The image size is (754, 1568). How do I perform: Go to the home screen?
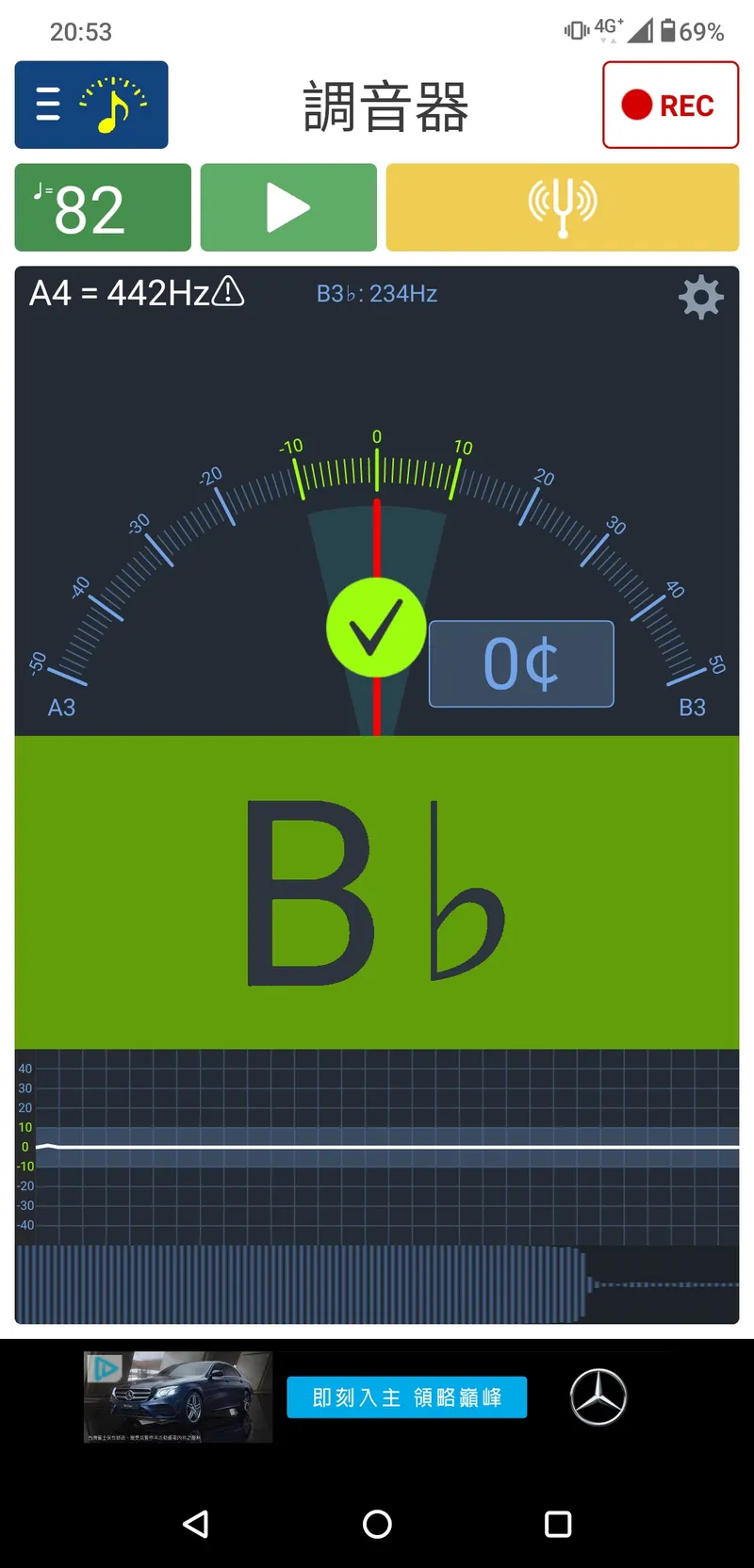[377, 1524]
